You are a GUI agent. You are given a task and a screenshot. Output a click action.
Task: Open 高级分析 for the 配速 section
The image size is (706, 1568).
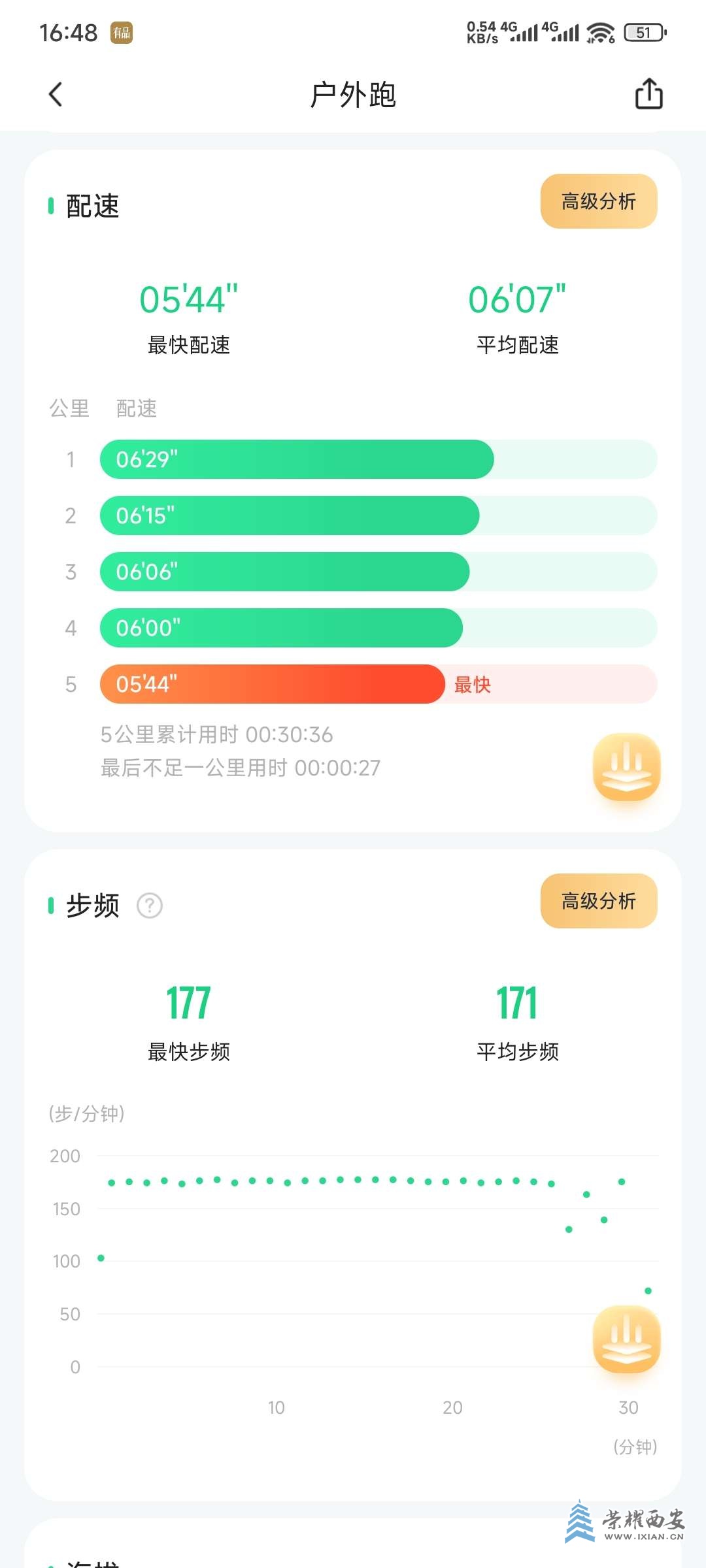point(598,201)
